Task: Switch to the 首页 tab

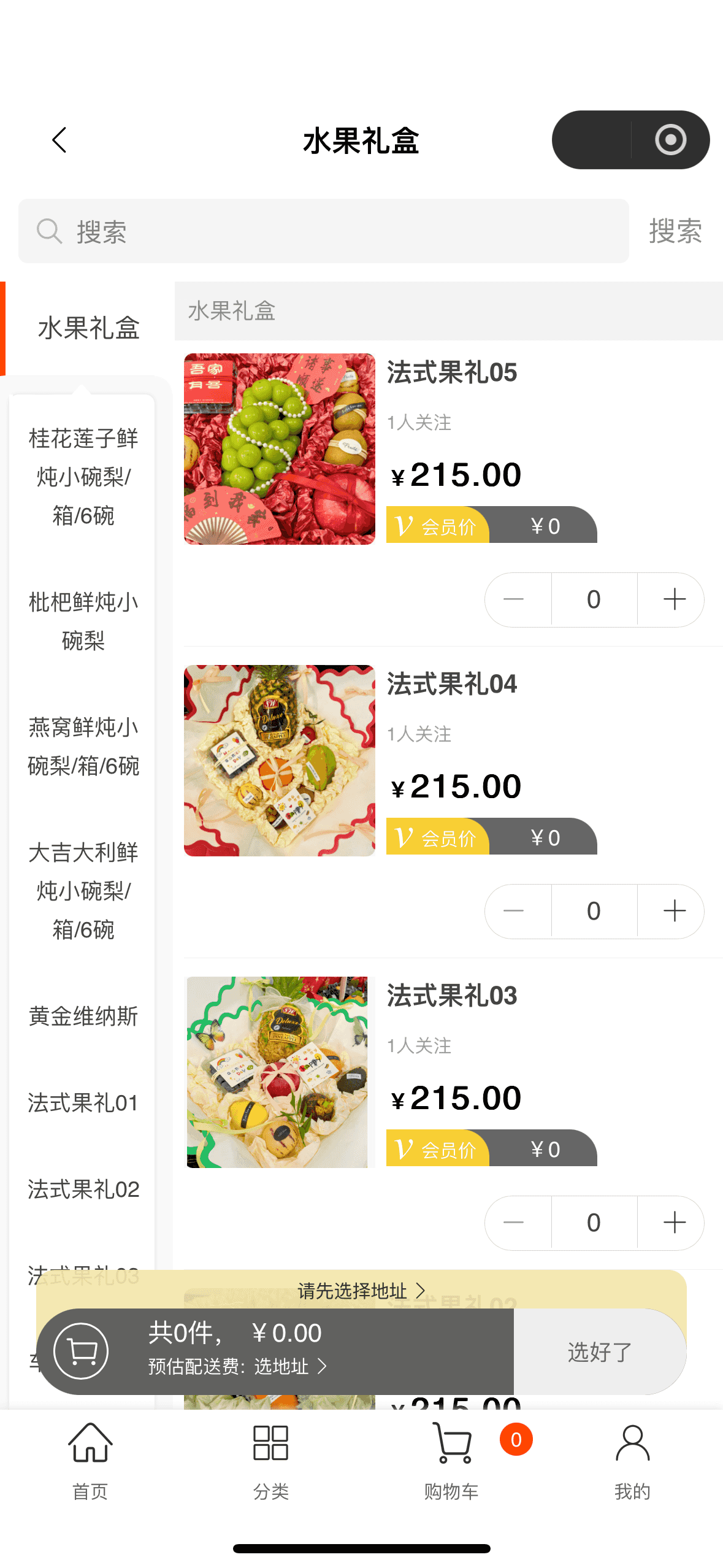Action: click(x=90, y=1461)
